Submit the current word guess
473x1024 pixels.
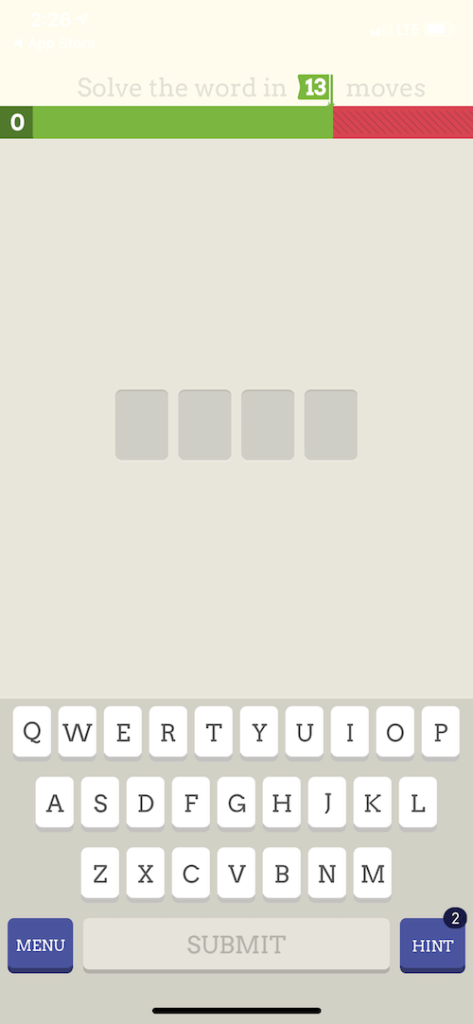coord(236,944)
